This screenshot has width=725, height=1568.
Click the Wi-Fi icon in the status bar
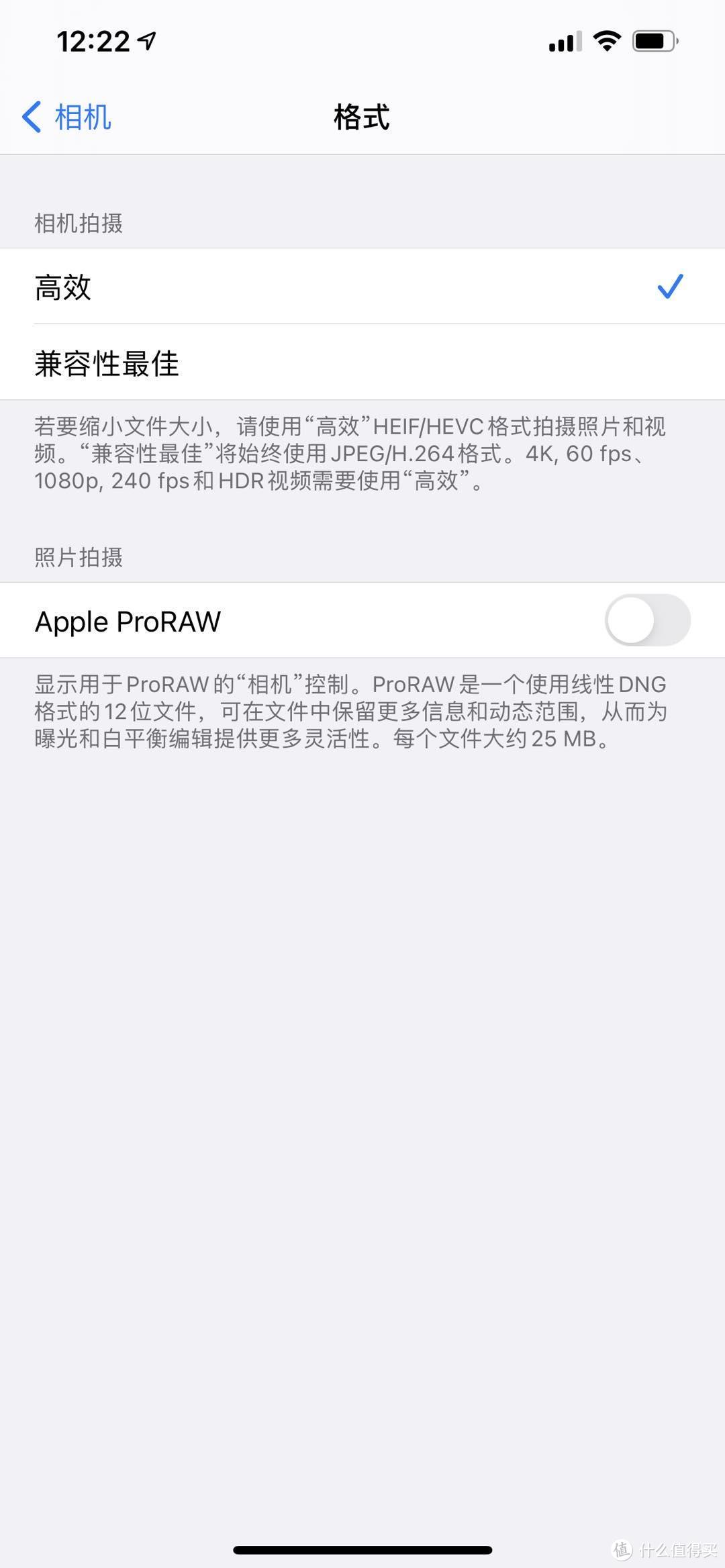tap(606, 40)
